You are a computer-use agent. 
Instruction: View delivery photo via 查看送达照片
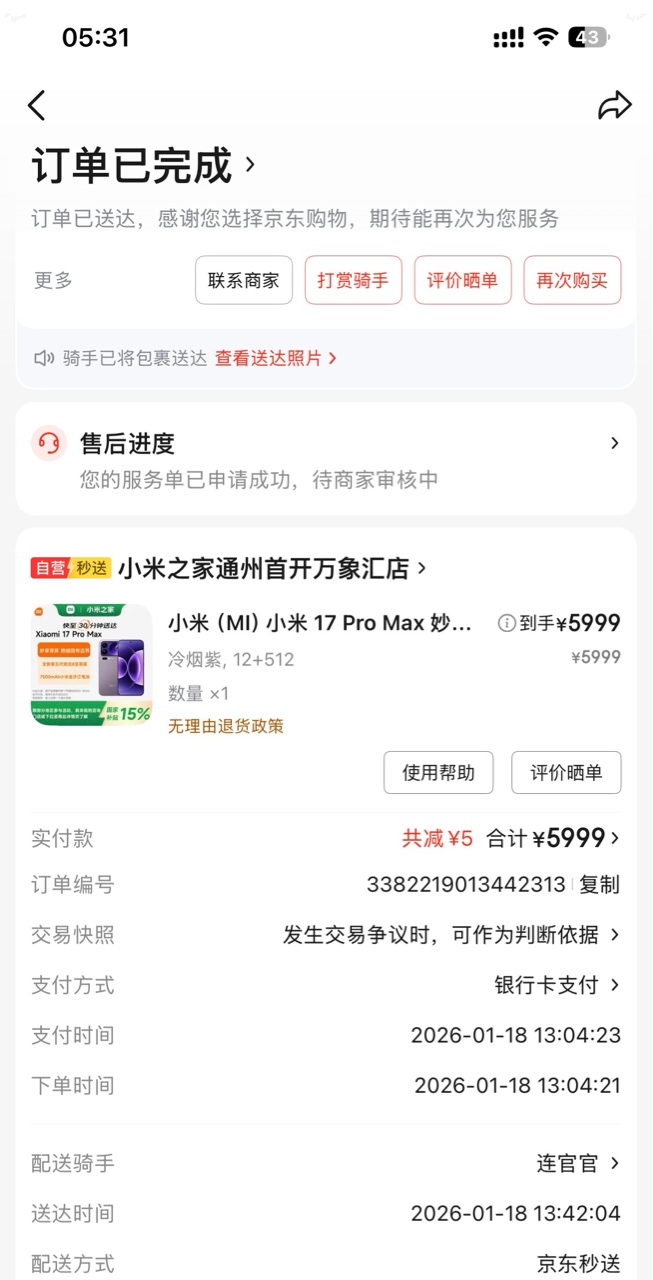[x=275, y=358]
